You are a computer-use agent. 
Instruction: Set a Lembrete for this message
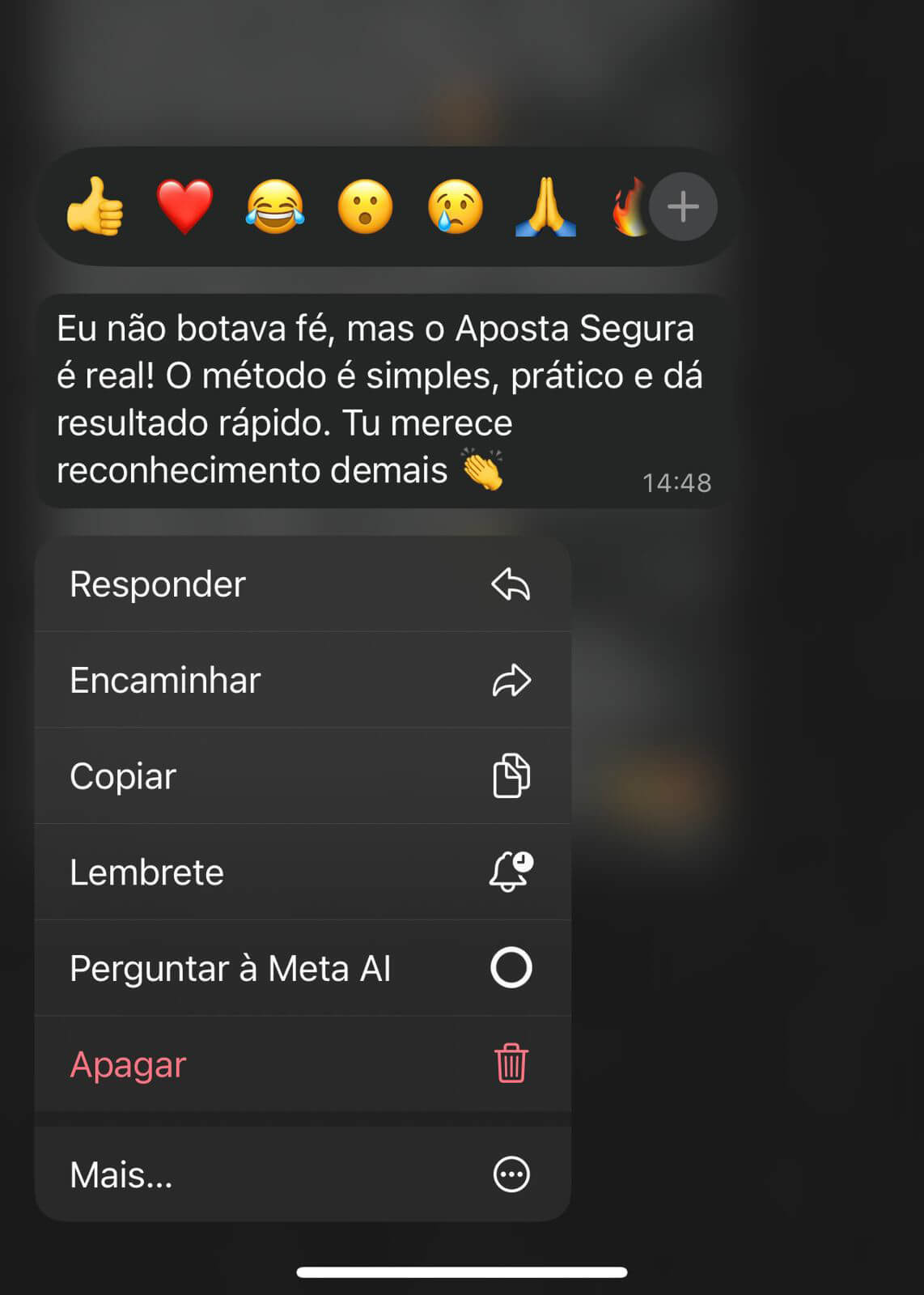click(303, 872)
